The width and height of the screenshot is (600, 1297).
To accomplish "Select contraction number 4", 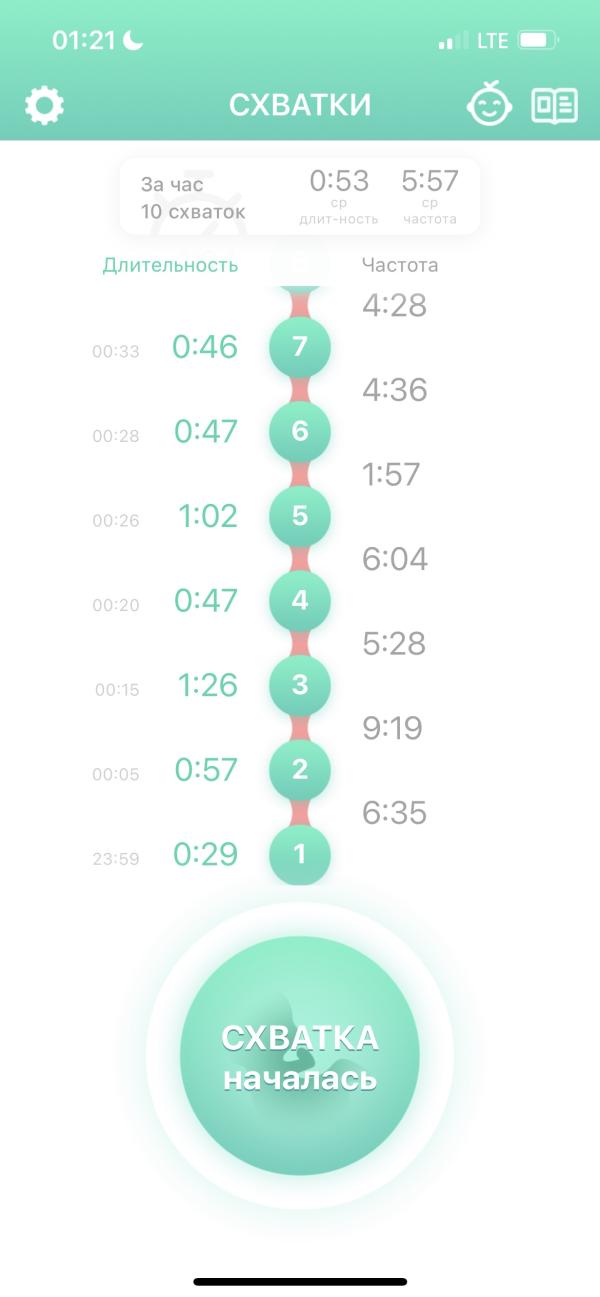I will (x=300, y=601).
